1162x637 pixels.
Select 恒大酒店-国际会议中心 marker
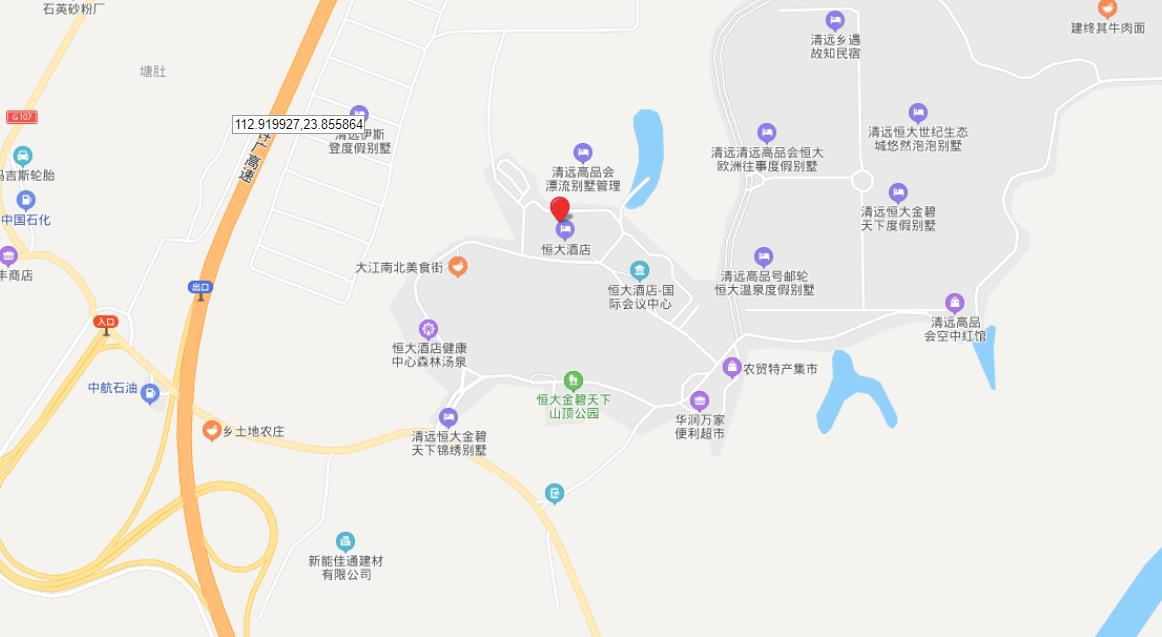639,271
